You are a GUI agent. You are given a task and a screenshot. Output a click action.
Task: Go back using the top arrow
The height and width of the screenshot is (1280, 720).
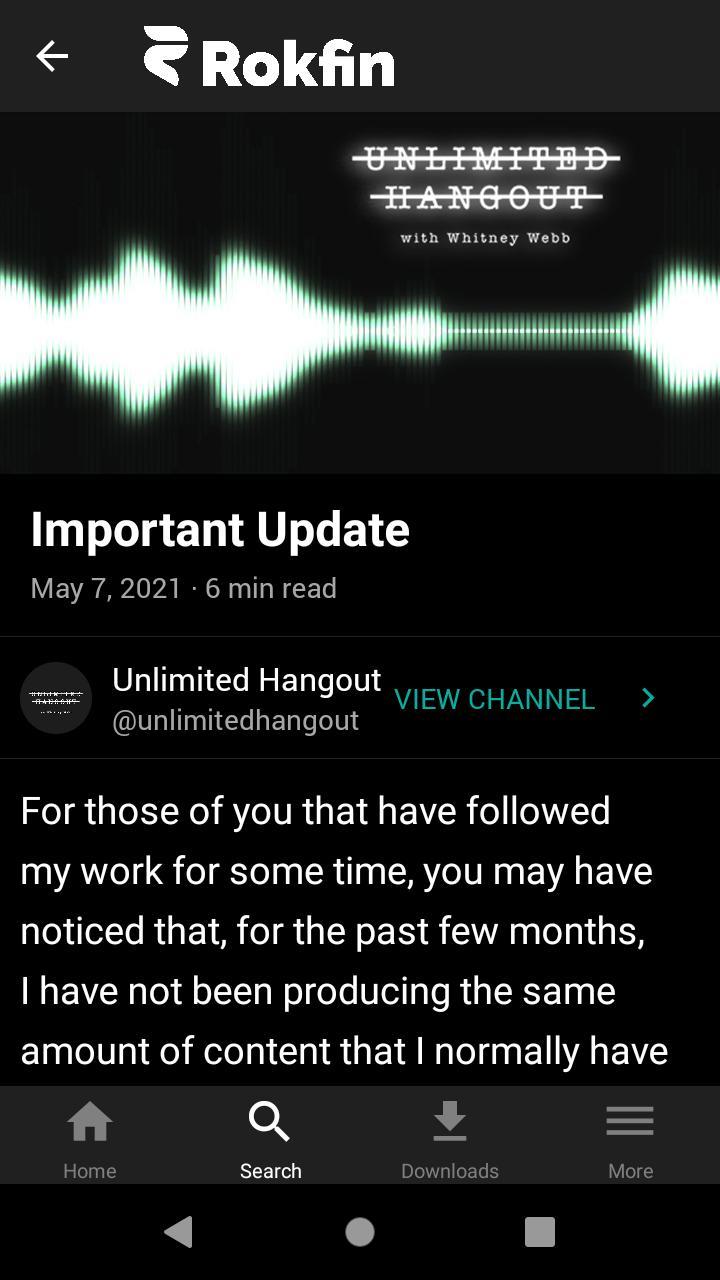52,56
